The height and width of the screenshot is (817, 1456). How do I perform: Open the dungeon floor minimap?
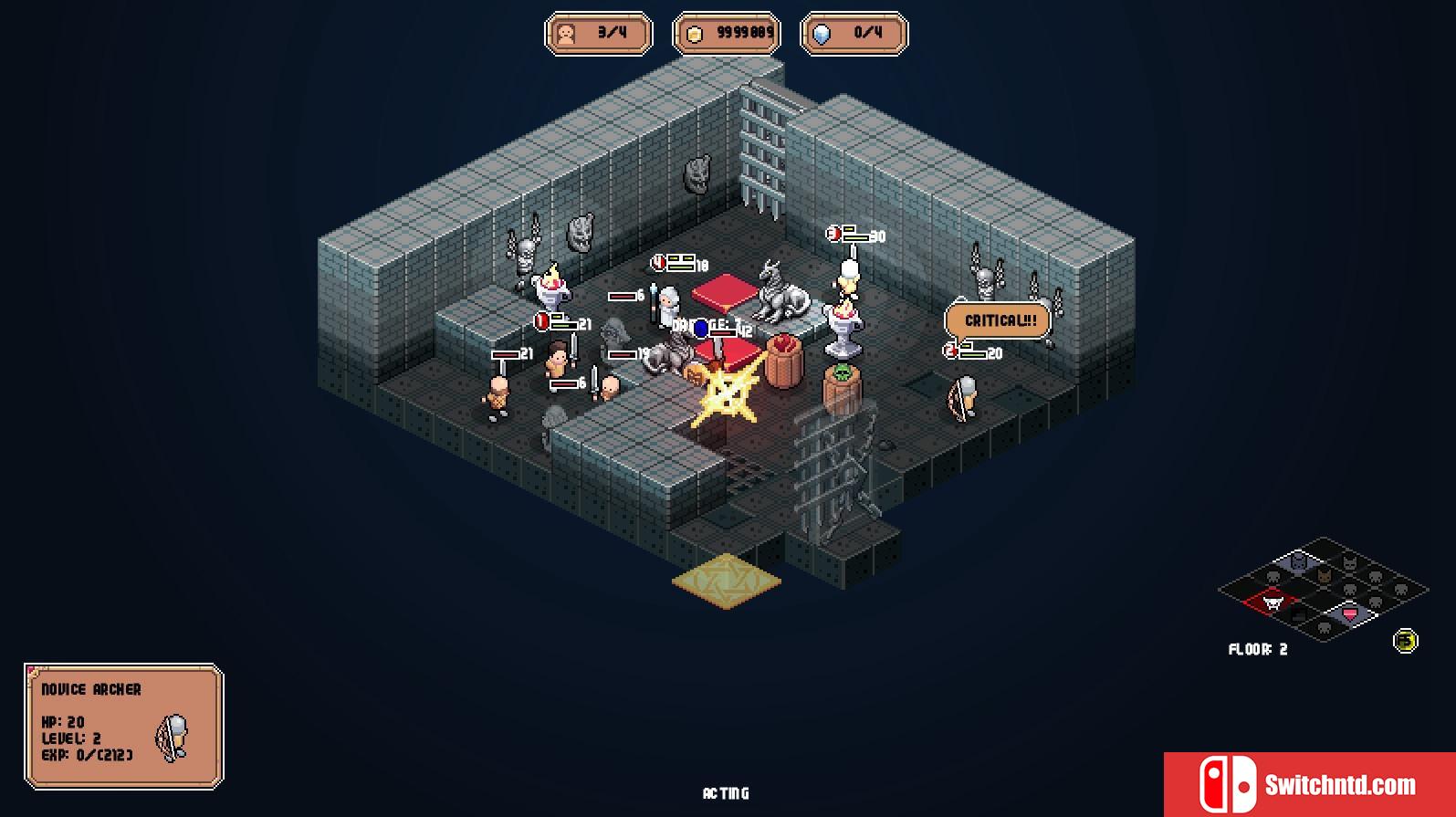1323,590
